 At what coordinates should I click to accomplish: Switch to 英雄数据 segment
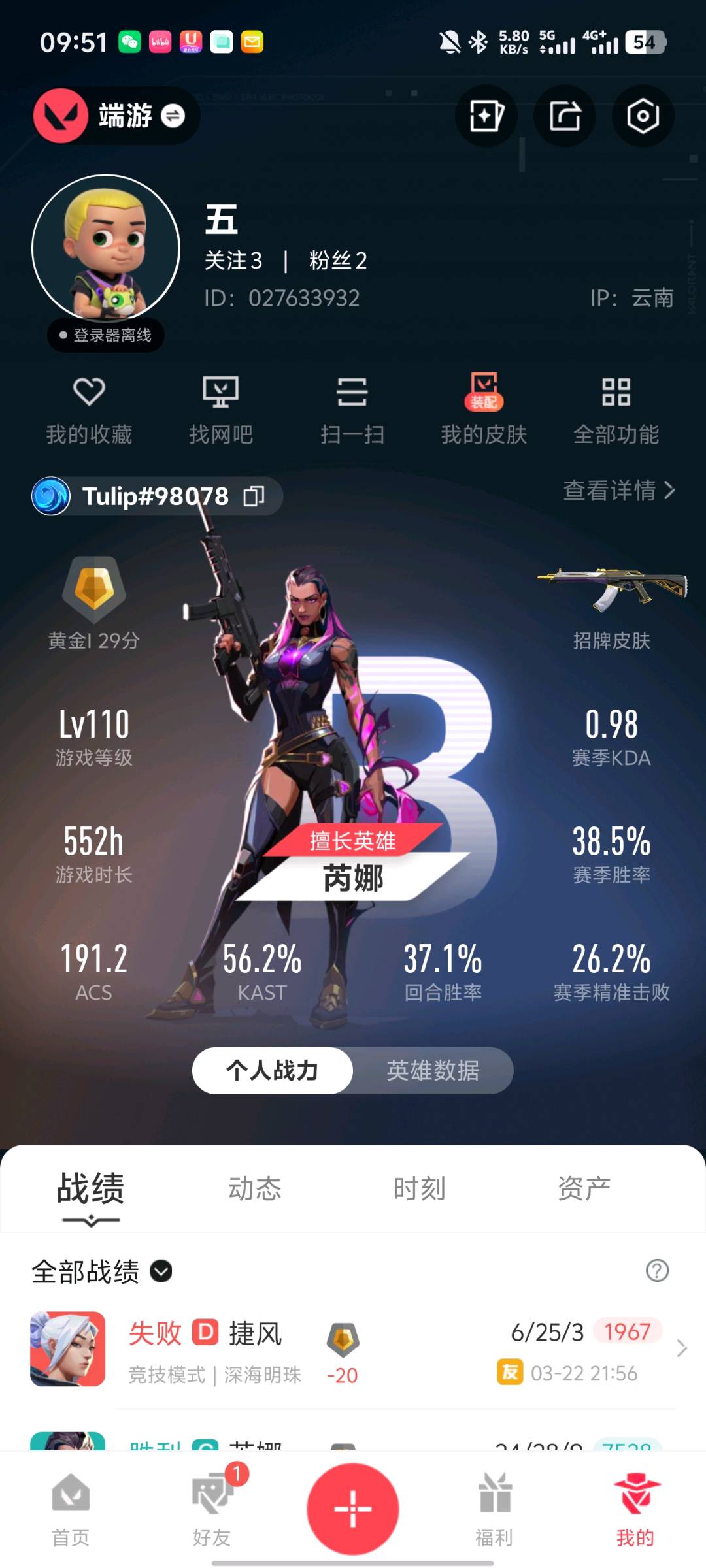point(433,1070)
